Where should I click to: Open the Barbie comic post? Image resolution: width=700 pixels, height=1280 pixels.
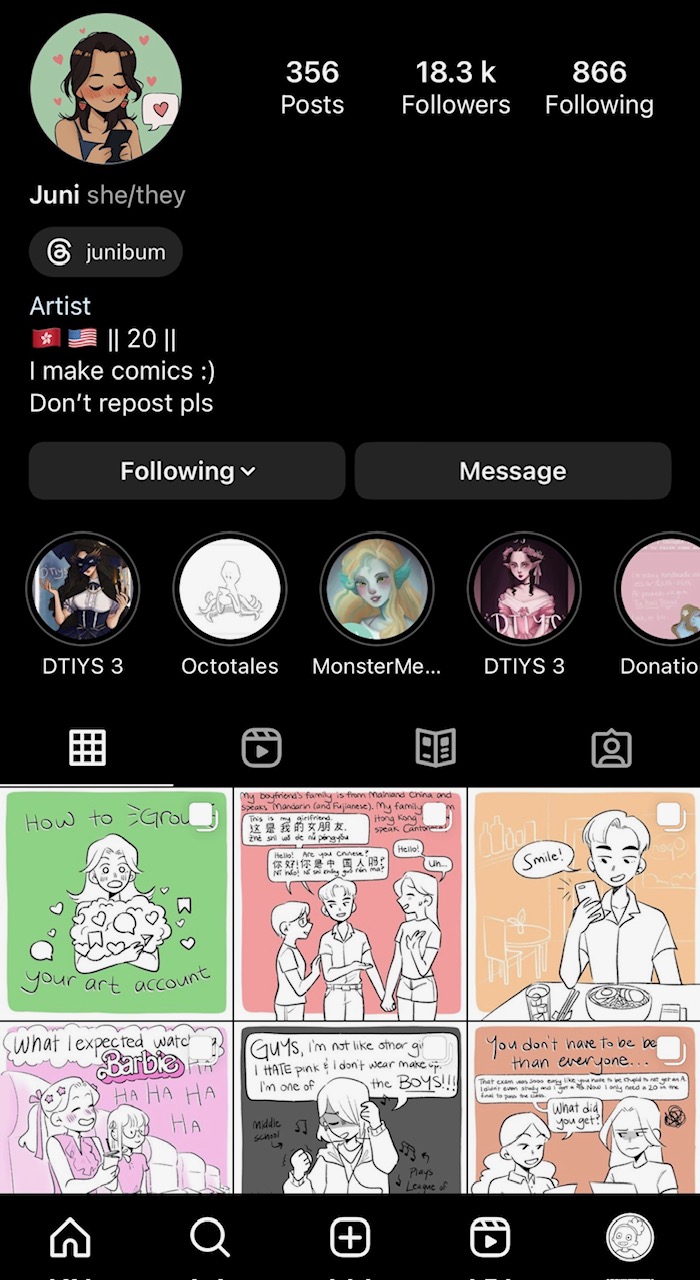(x=115, y=1108)
